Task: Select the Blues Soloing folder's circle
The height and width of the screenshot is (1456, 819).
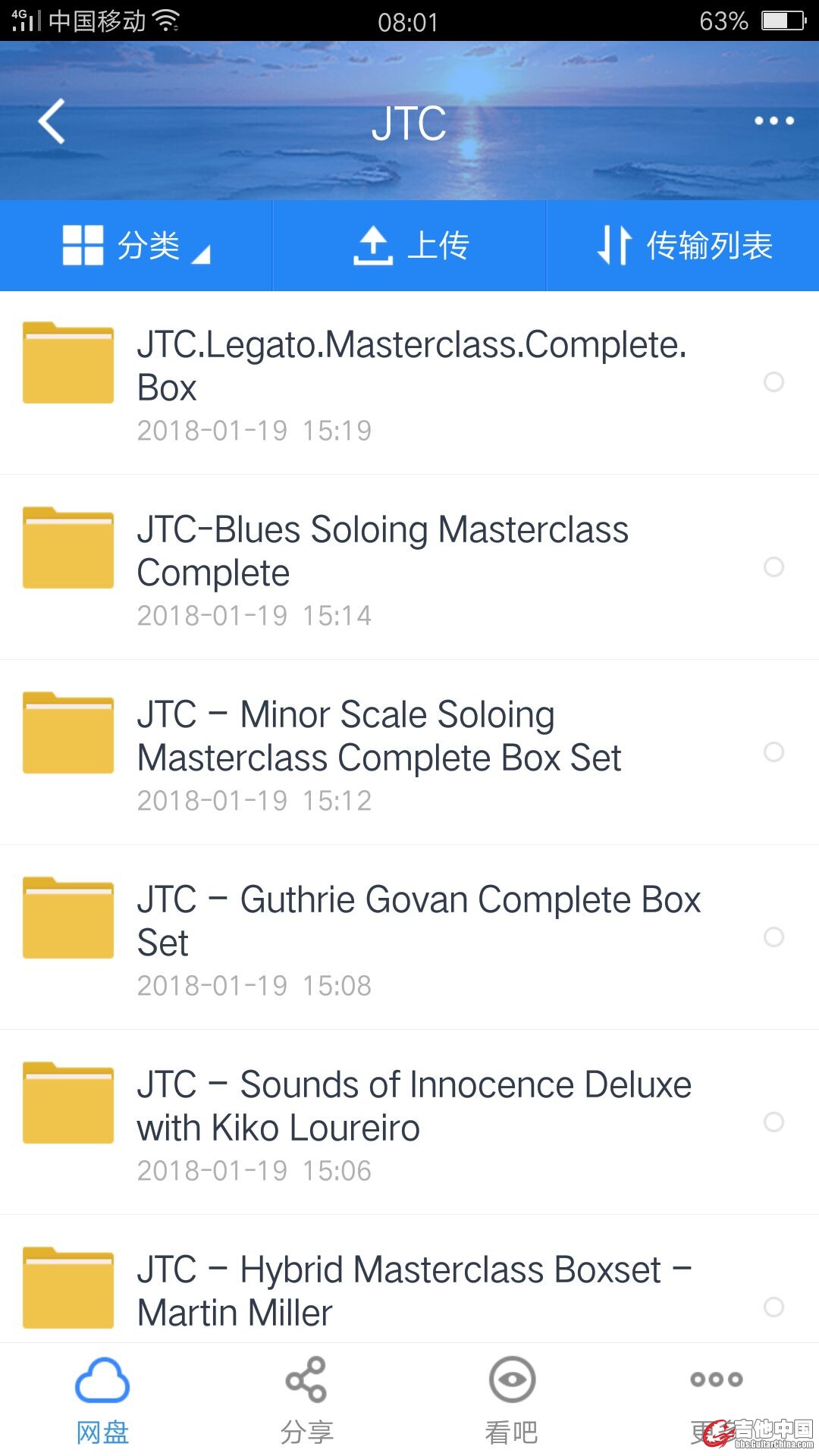Action: point(773,567)
